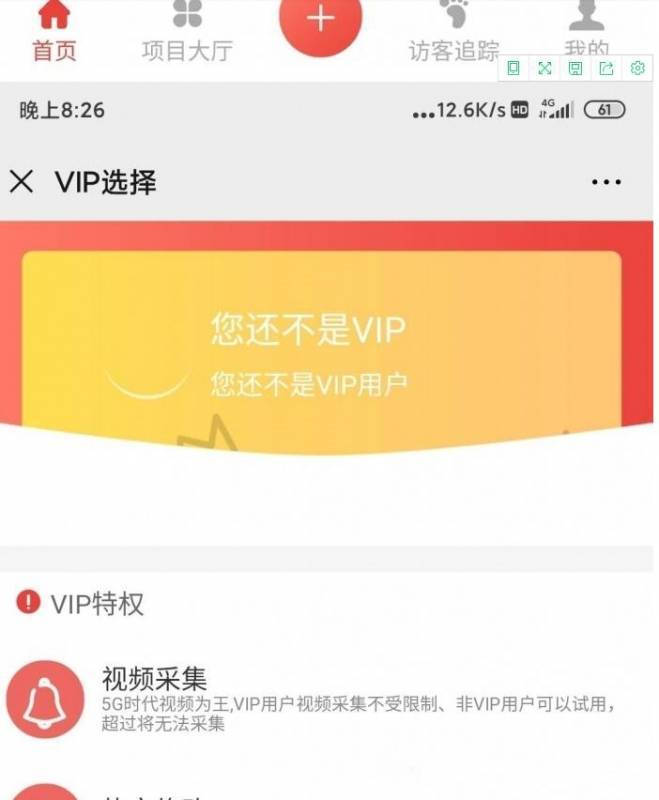Close the VIP selection page
Image resolution: width=659 pixels, height=800 pixels.
pyautogui.click(x=21, y=181)
